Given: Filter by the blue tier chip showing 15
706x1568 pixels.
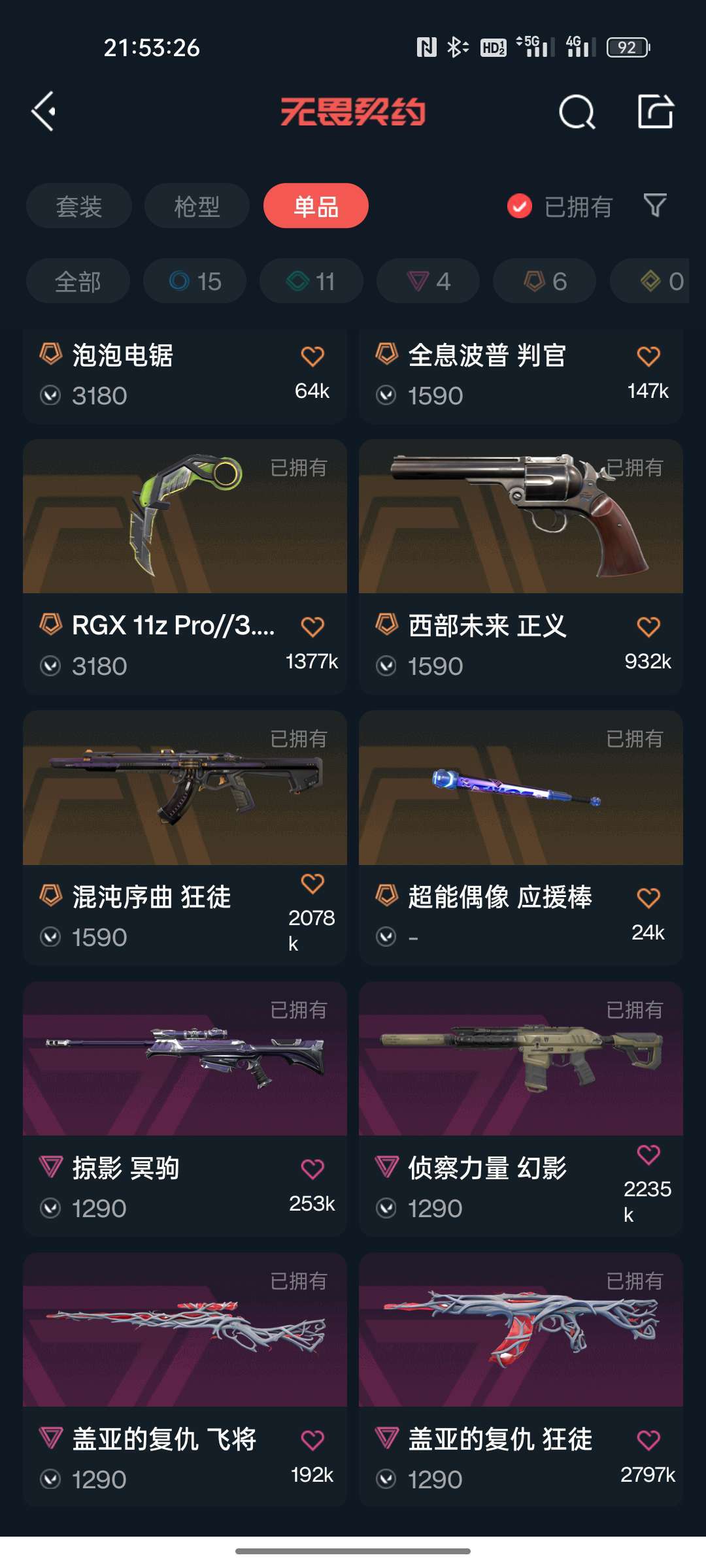Looking at the screenshot, I should coord(195,282).
